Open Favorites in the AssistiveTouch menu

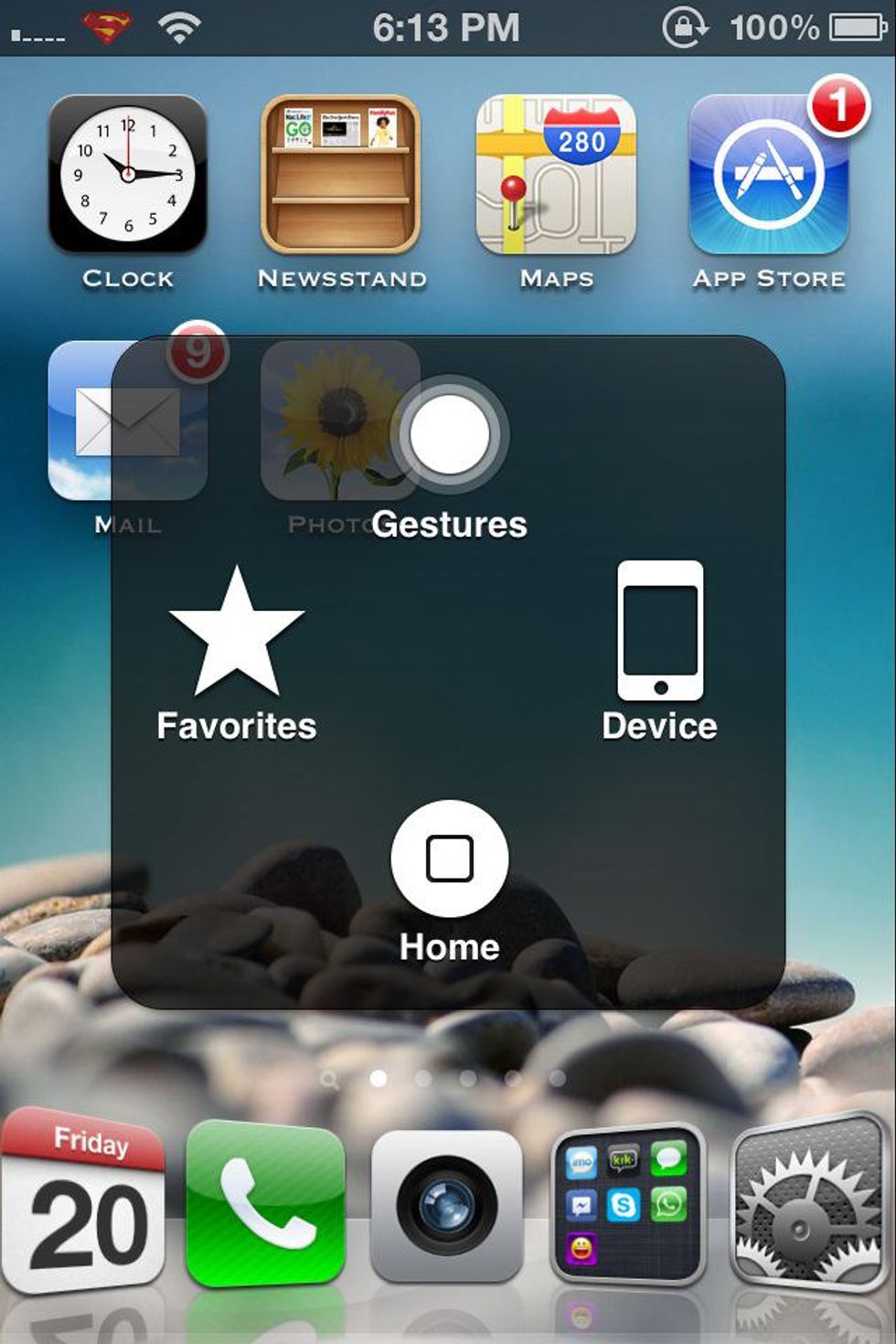237,633
